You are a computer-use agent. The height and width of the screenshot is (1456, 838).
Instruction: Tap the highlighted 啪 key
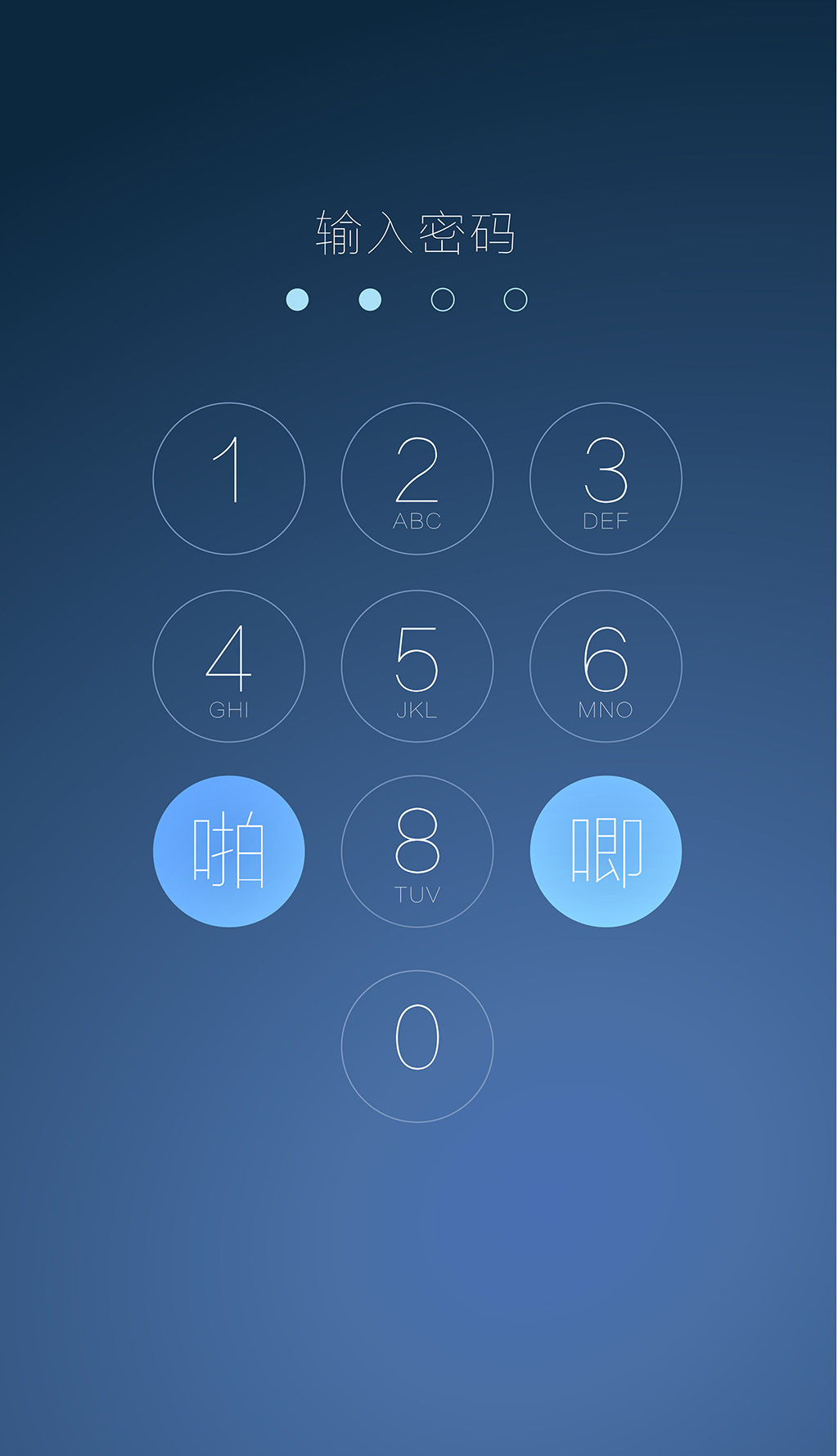click(229, 852)
